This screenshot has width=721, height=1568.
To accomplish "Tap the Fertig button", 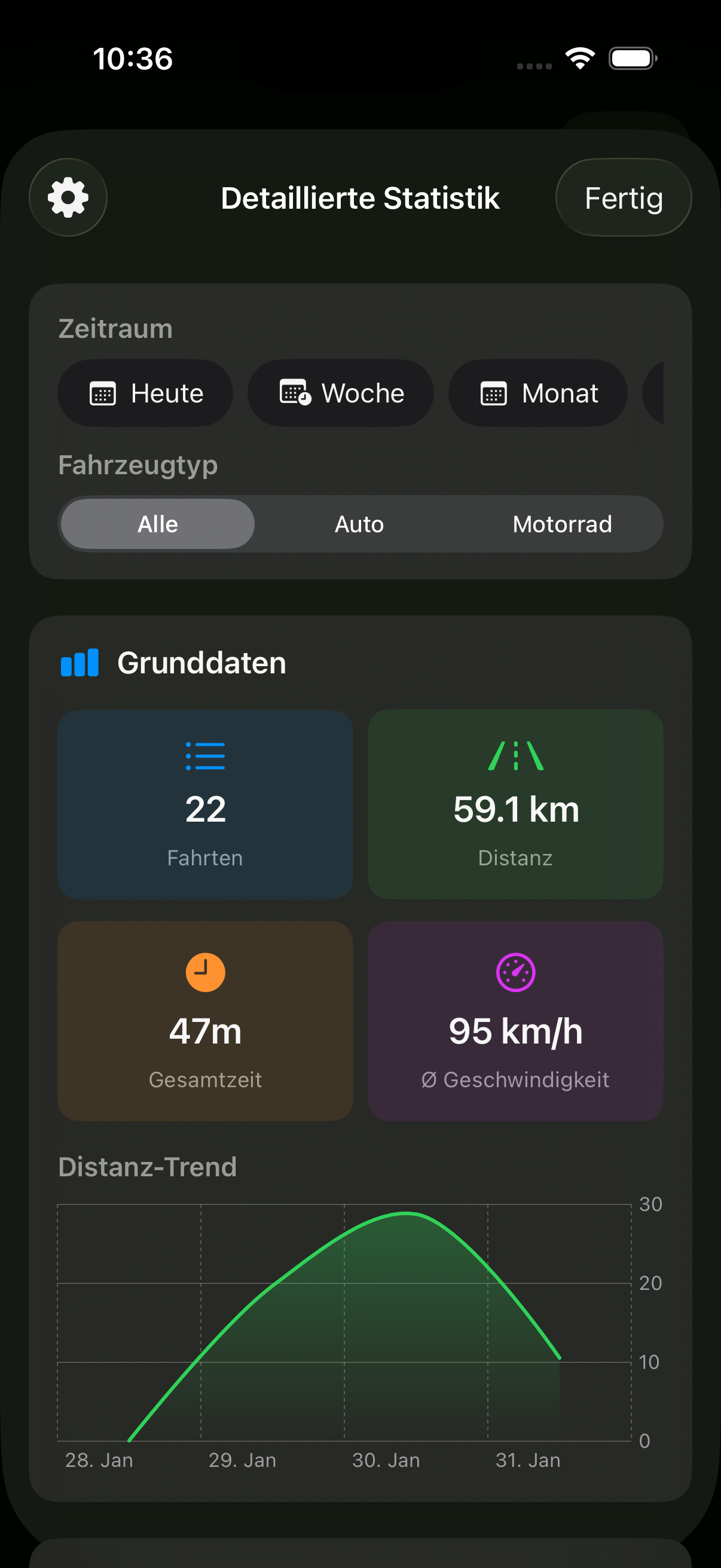I will (x=623, y=197).
